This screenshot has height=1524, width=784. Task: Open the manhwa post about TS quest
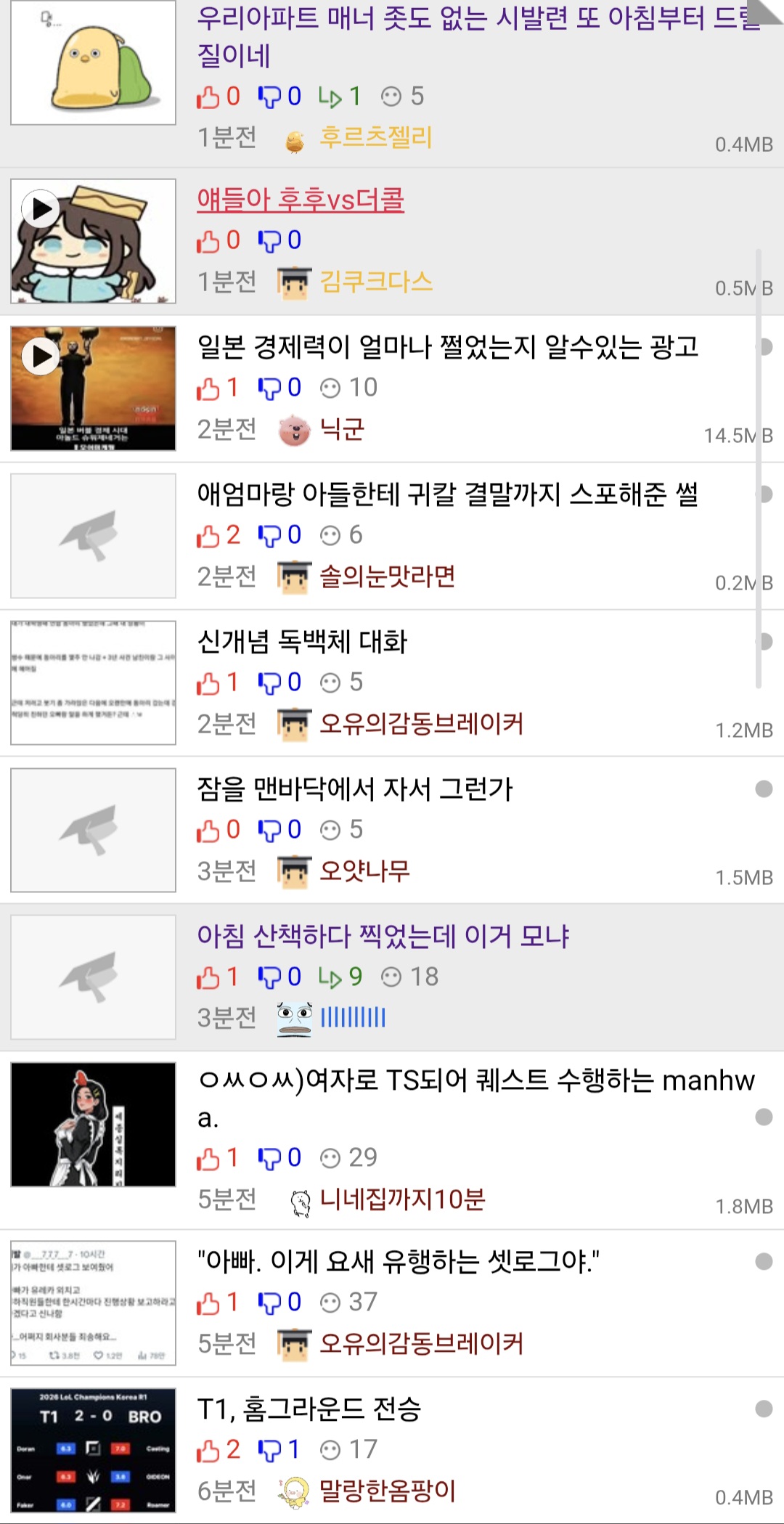point(475,1082)
